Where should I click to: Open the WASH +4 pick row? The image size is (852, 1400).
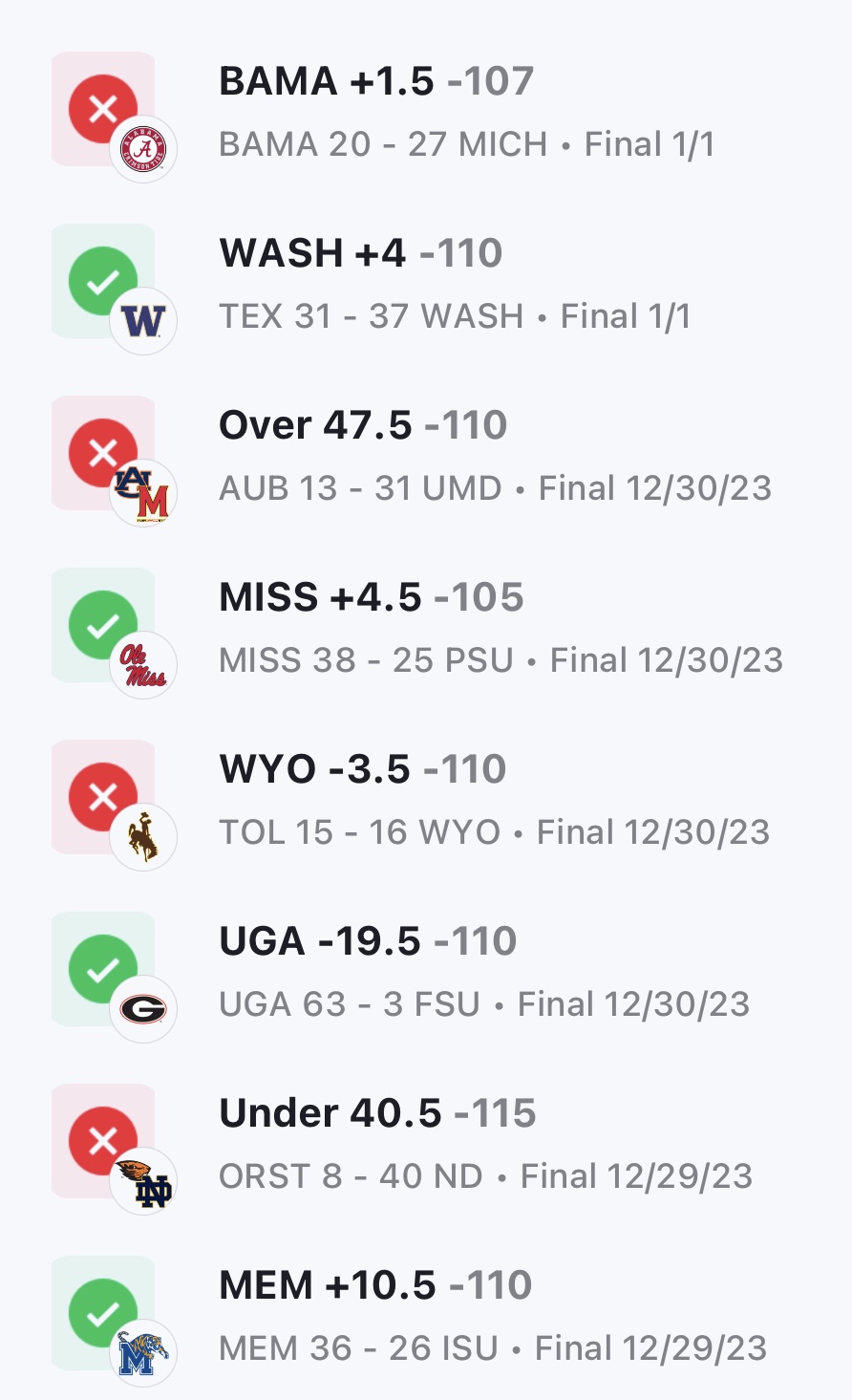[x=426, y=285]
